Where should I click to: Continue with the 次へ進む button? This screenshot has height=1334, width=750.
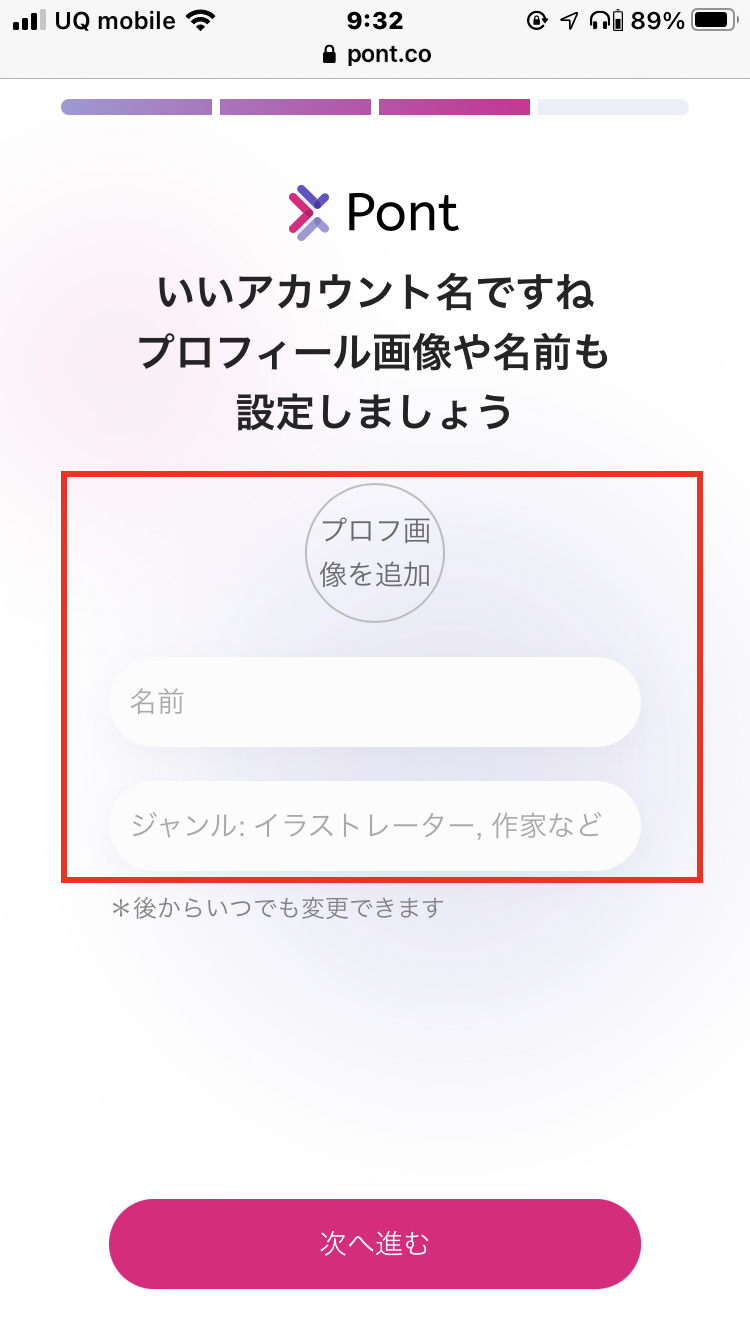[375, 1244]
